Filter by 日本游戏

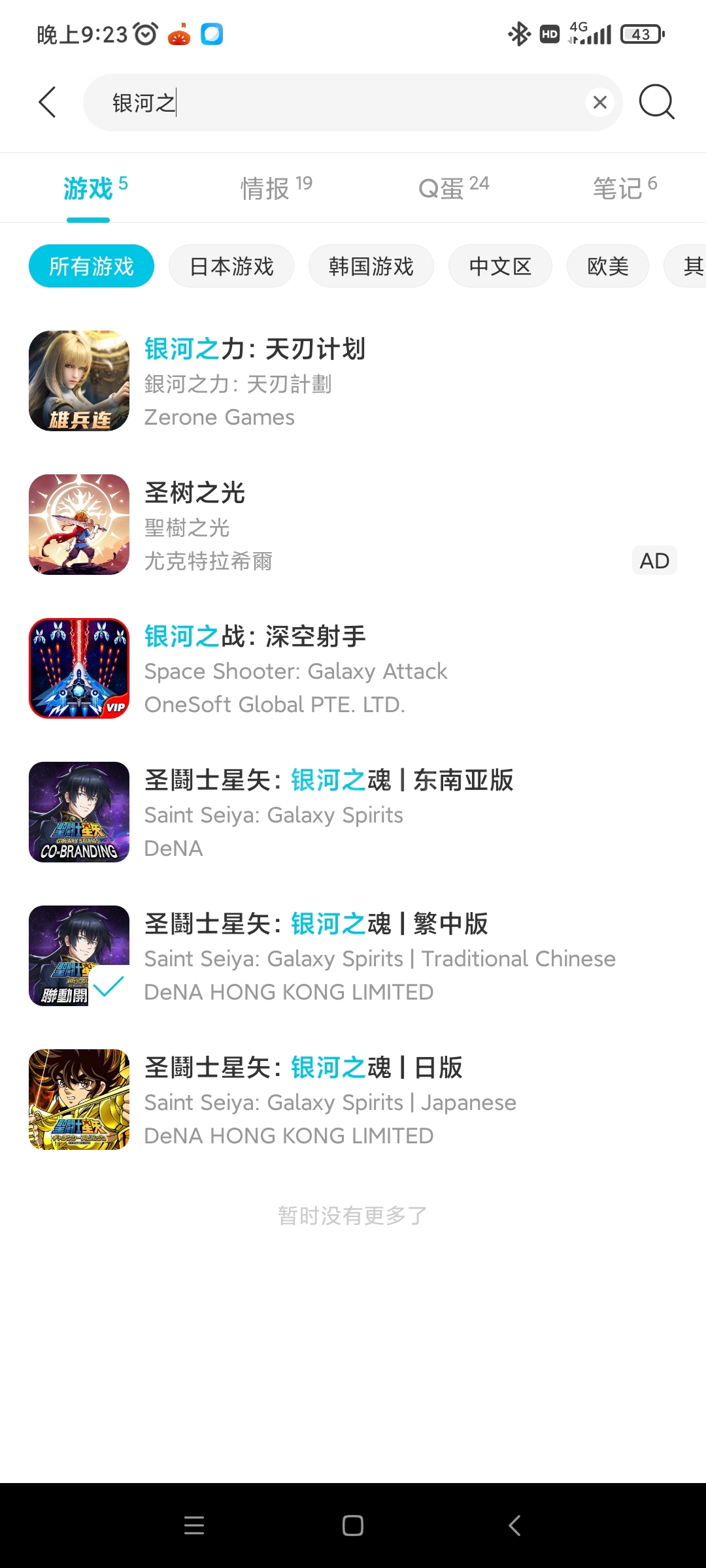click(x=231, y=266)
